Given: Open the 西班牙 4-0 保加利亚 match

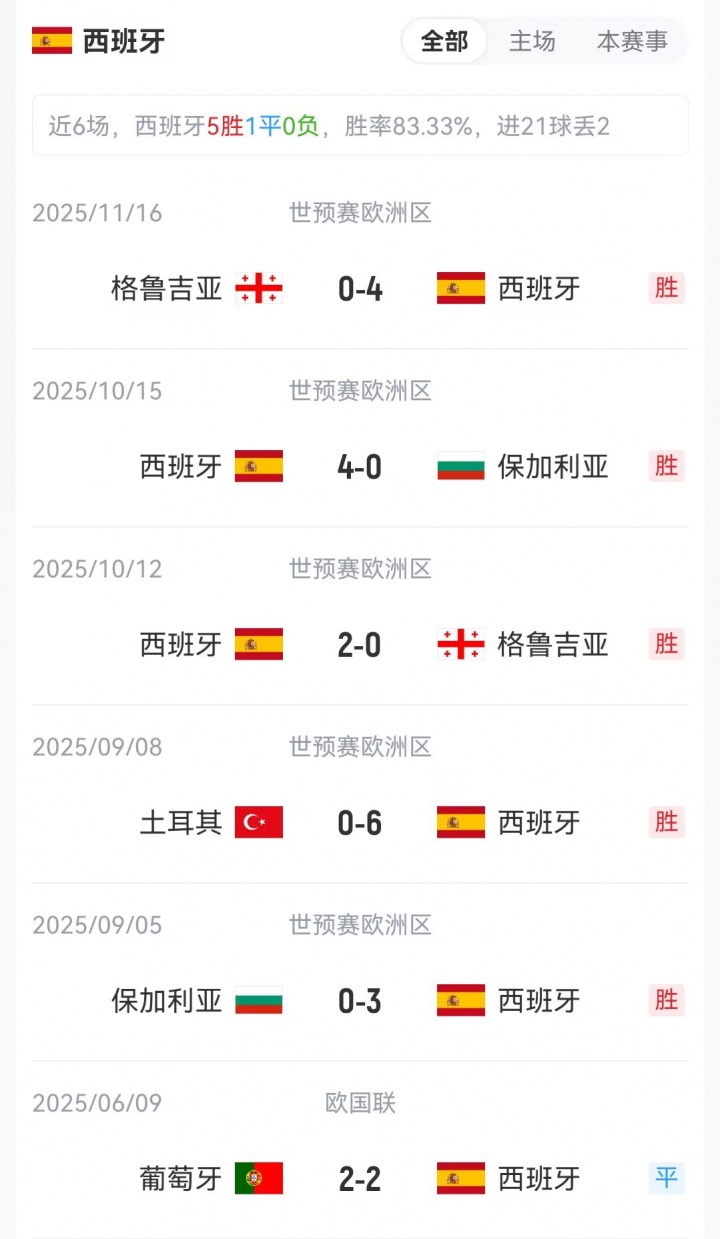Looking at the screenshot, I should point(360,467).
